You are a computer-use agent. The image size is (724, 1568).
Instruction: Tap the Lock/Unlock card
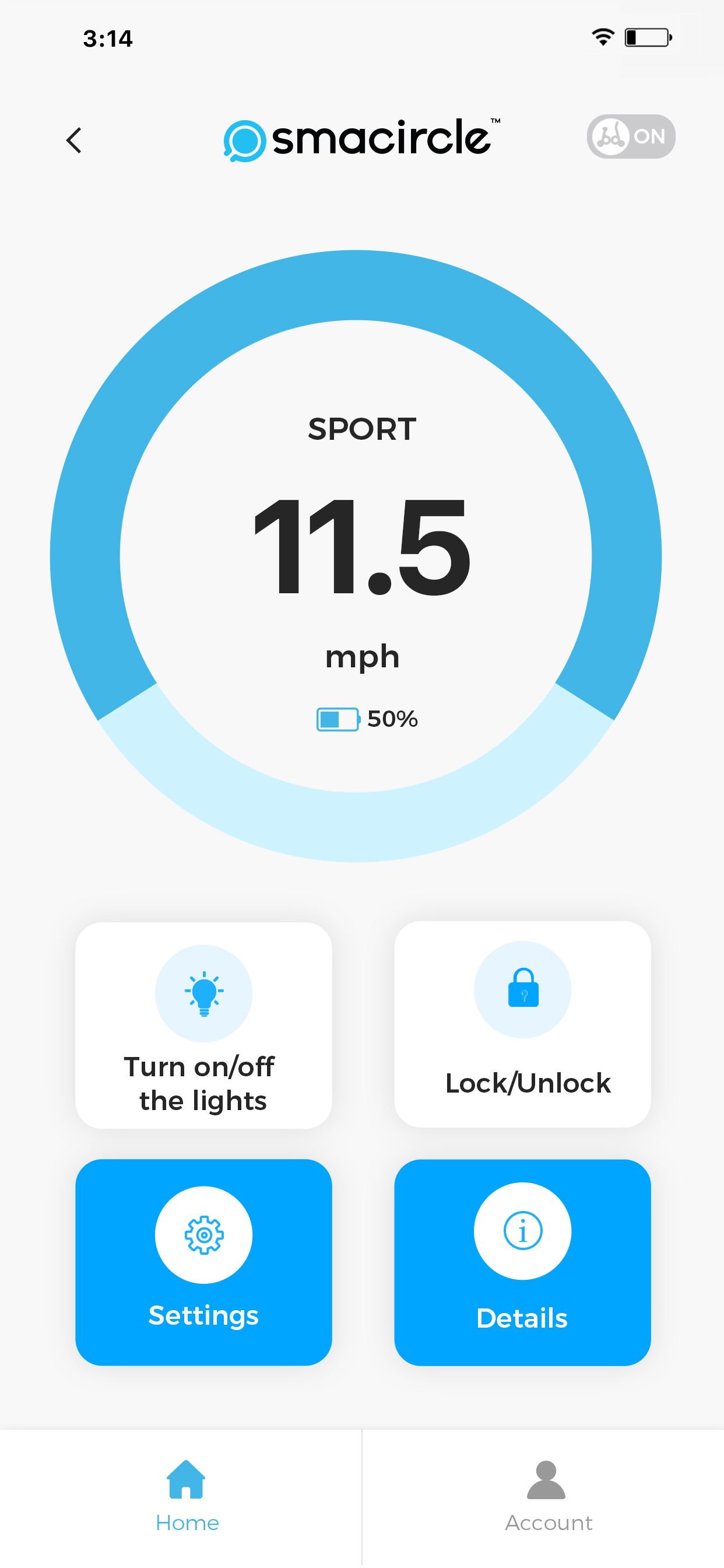522,1024
